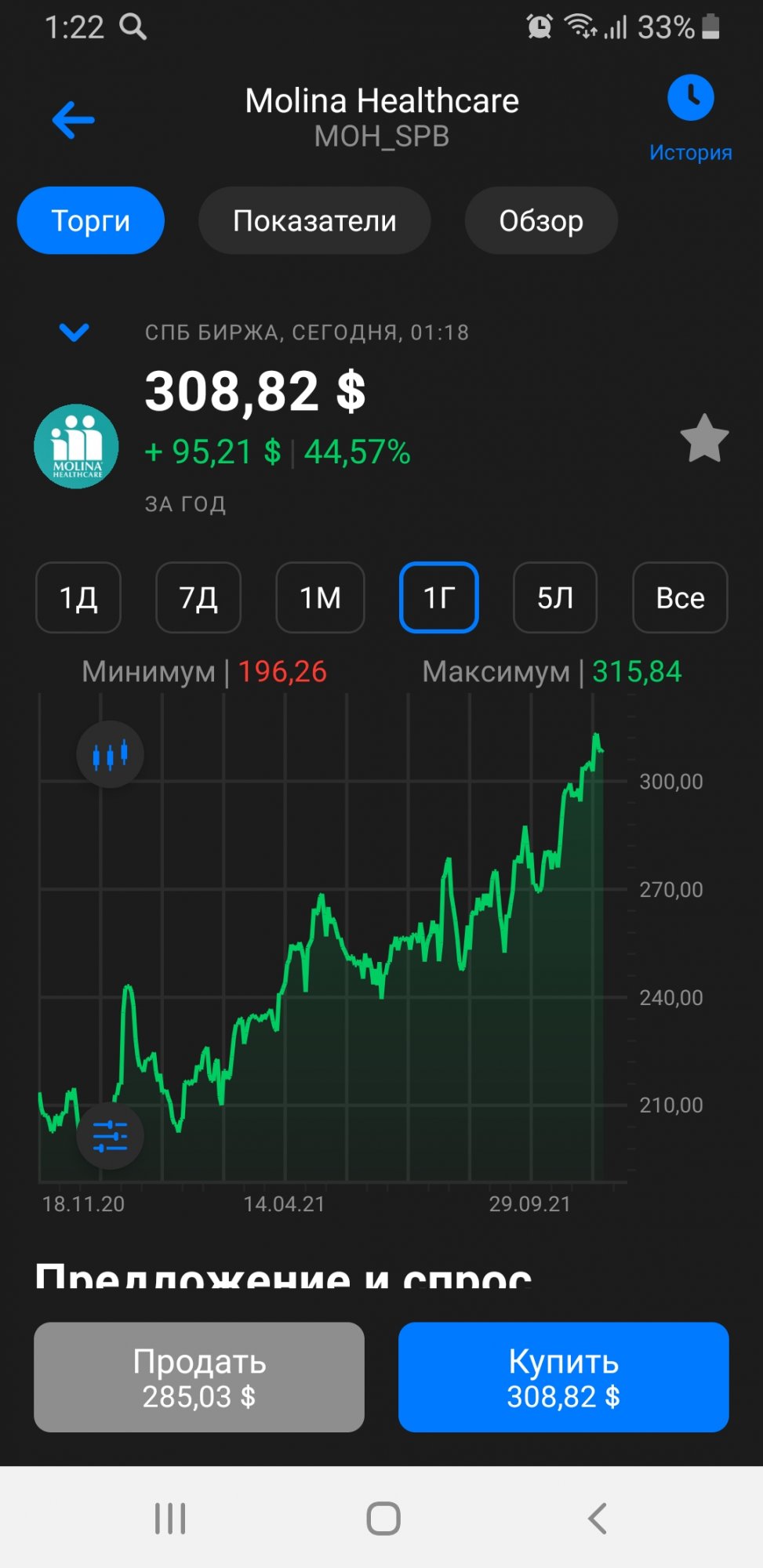Add Molina Healthcare to favorites star
The image size is (763, 1568).
coord(704,439)
